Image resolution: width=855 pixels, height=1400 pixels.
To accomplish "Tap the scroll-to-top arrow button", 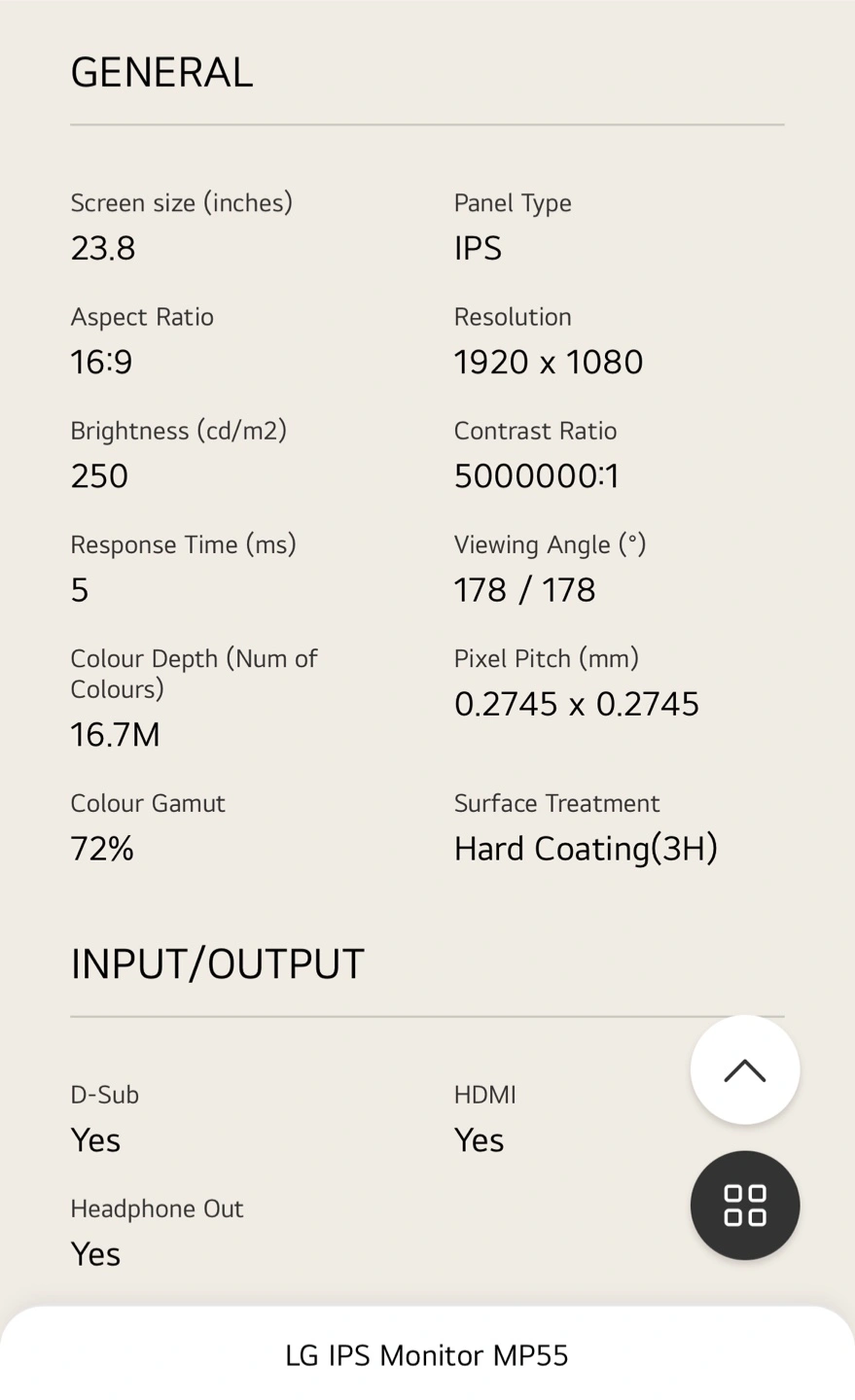I will pyautogui.click(x=745, y=1069).
